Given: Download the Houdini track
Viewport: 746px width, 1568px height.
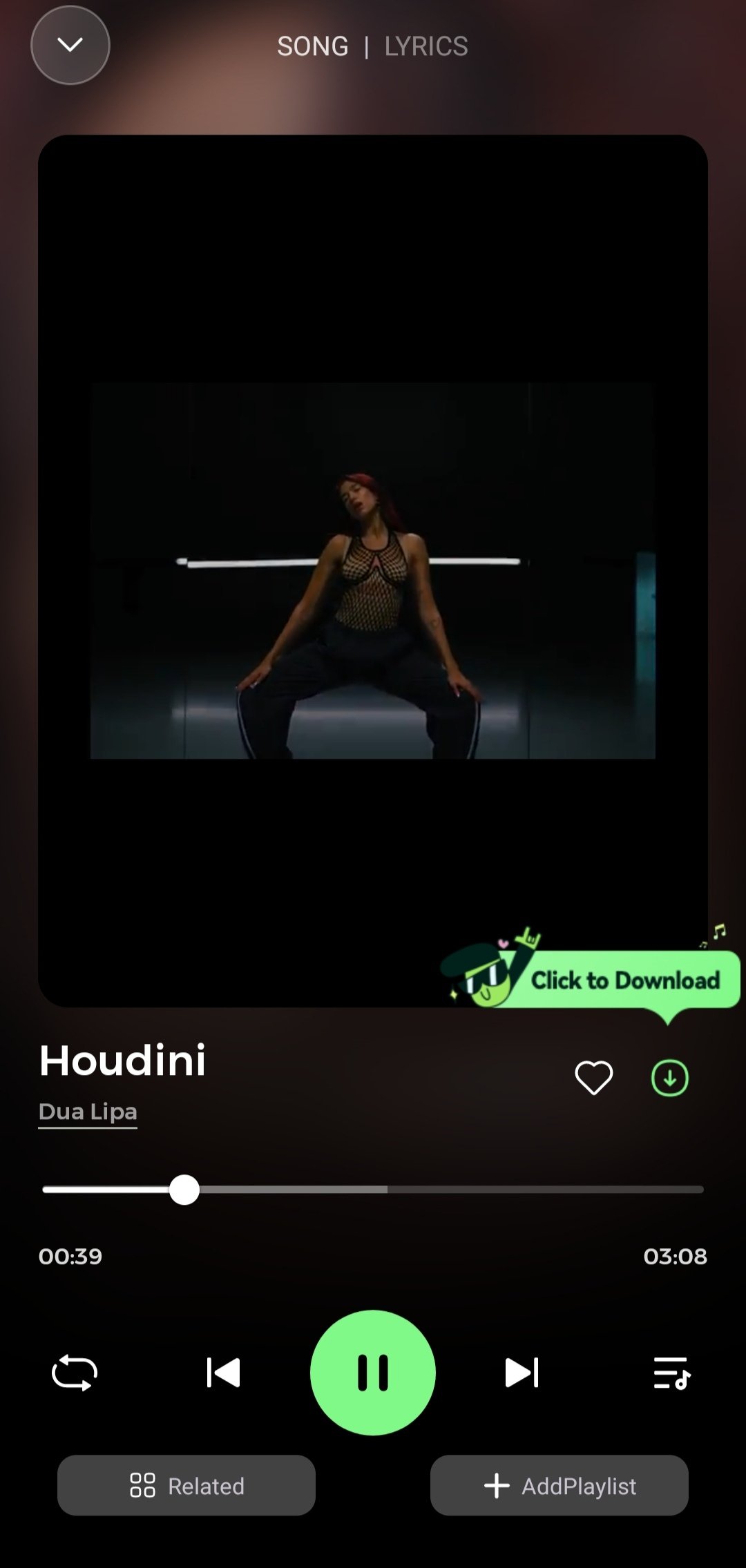Looking at the screenshot, I should [669, 1077].
